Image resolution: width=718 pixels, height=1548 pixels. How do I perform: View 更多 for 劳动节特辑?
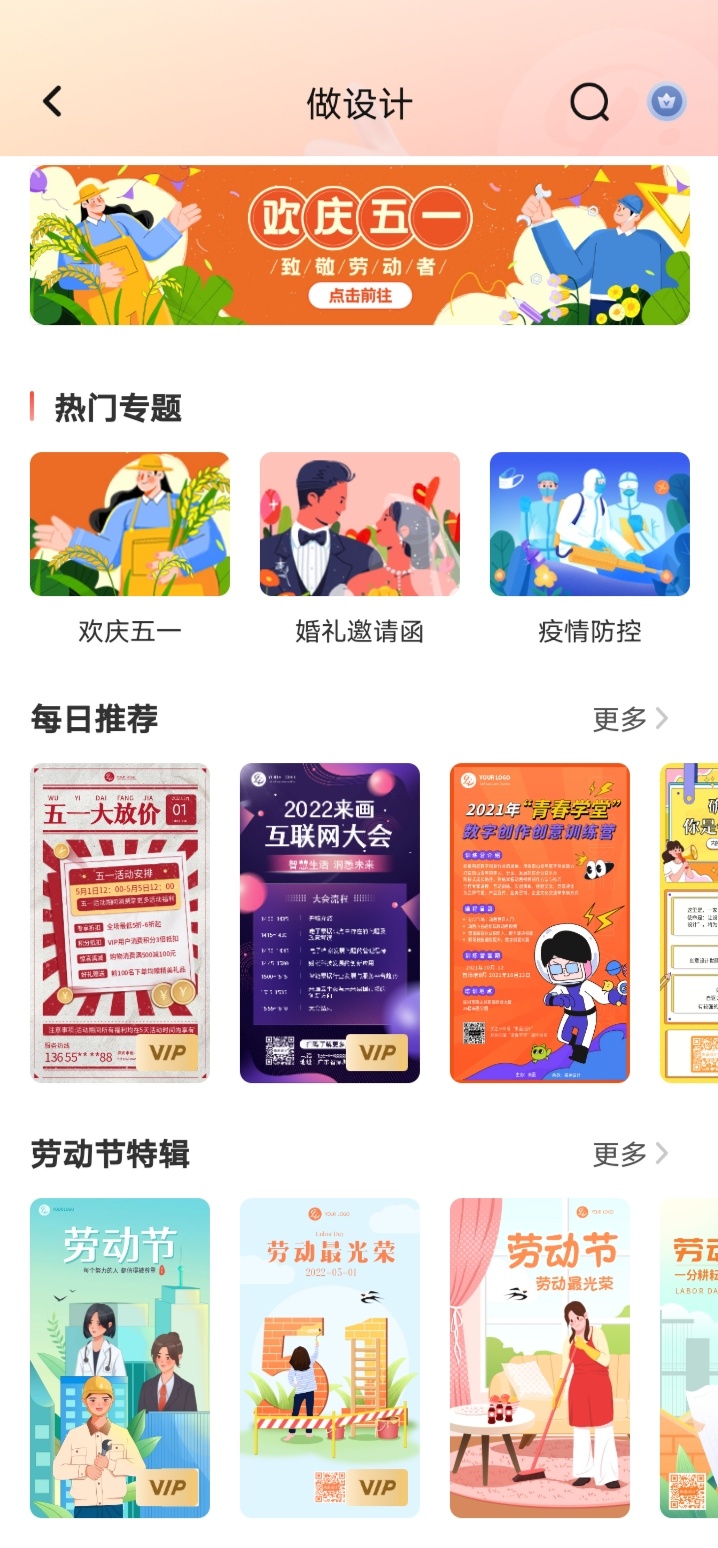coord(629,1154)
